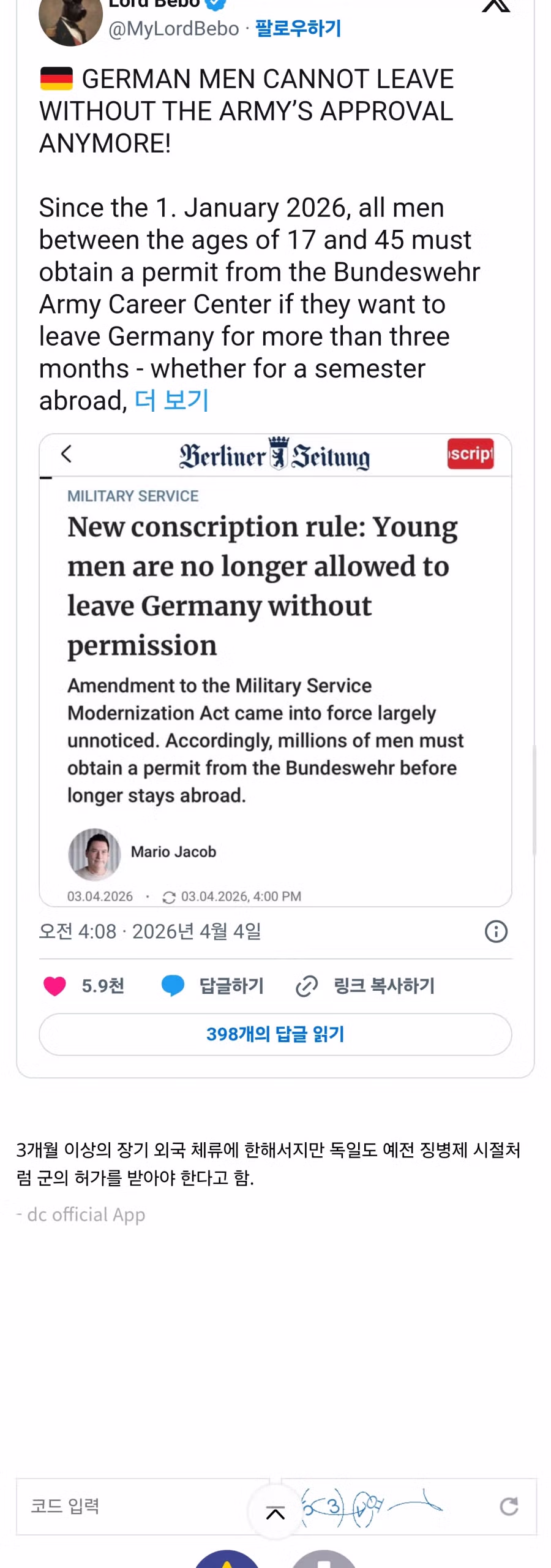Reply using 답글하기 button

click(x=212, y=986)
